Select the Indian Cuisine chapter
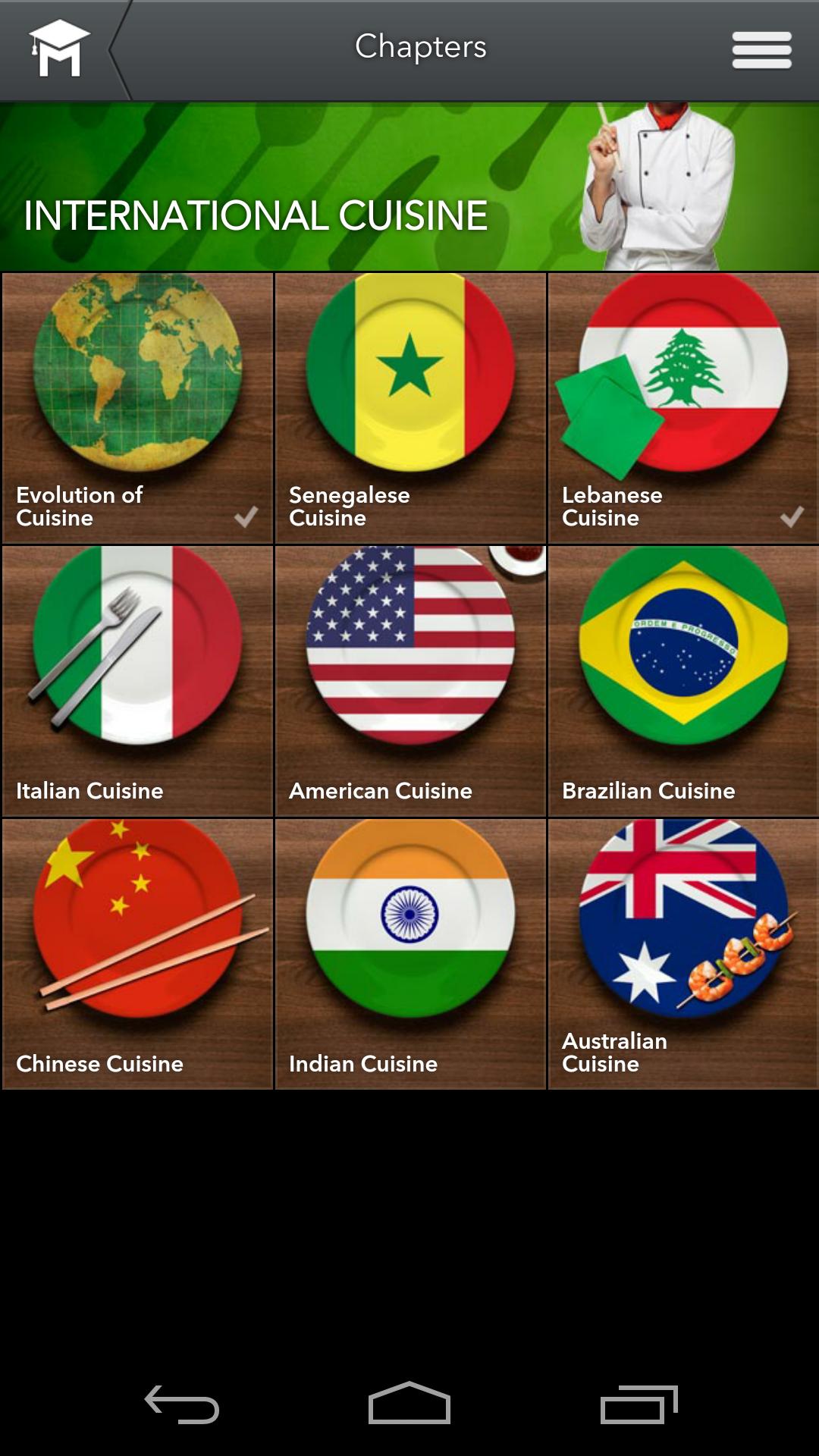Image resolution: width=819 pixels, height=1456 pixels. (410, 954)
